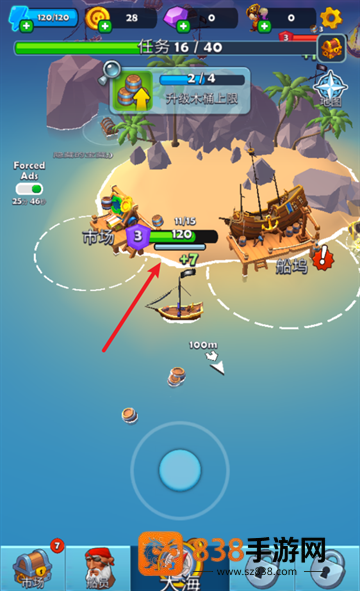Open the settings gear
The width and height of the screenshot is (360, 591).
pos(331,18)
